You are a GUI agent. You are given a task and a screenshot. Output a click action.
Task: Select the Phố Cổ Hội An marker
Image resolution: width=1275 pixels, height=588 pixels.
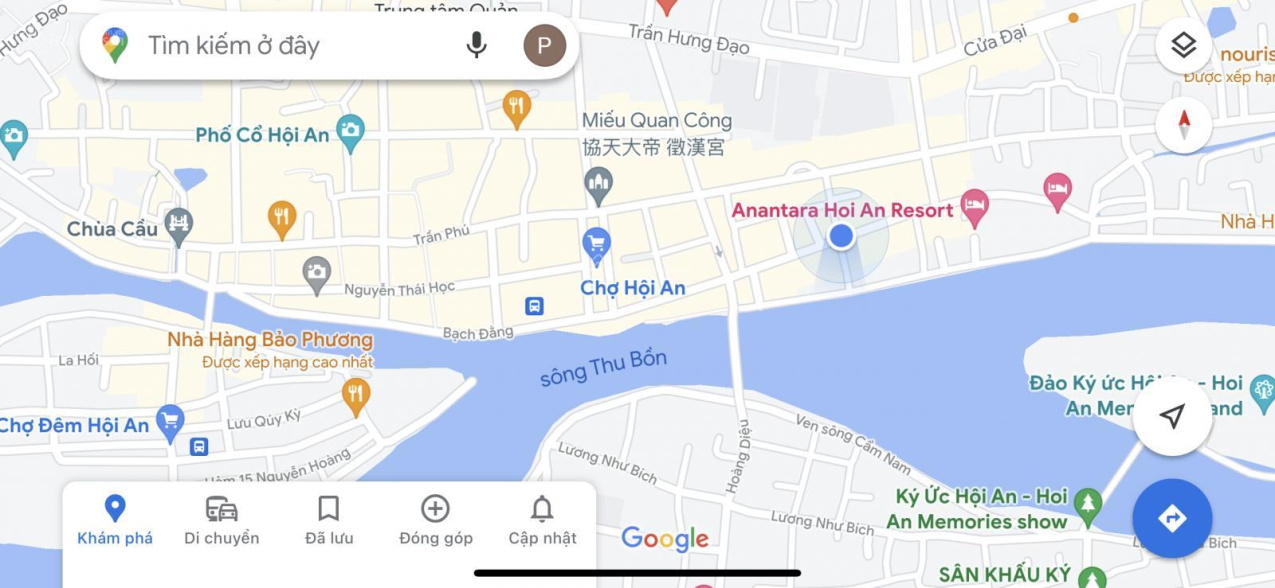(x=350, y=132)
